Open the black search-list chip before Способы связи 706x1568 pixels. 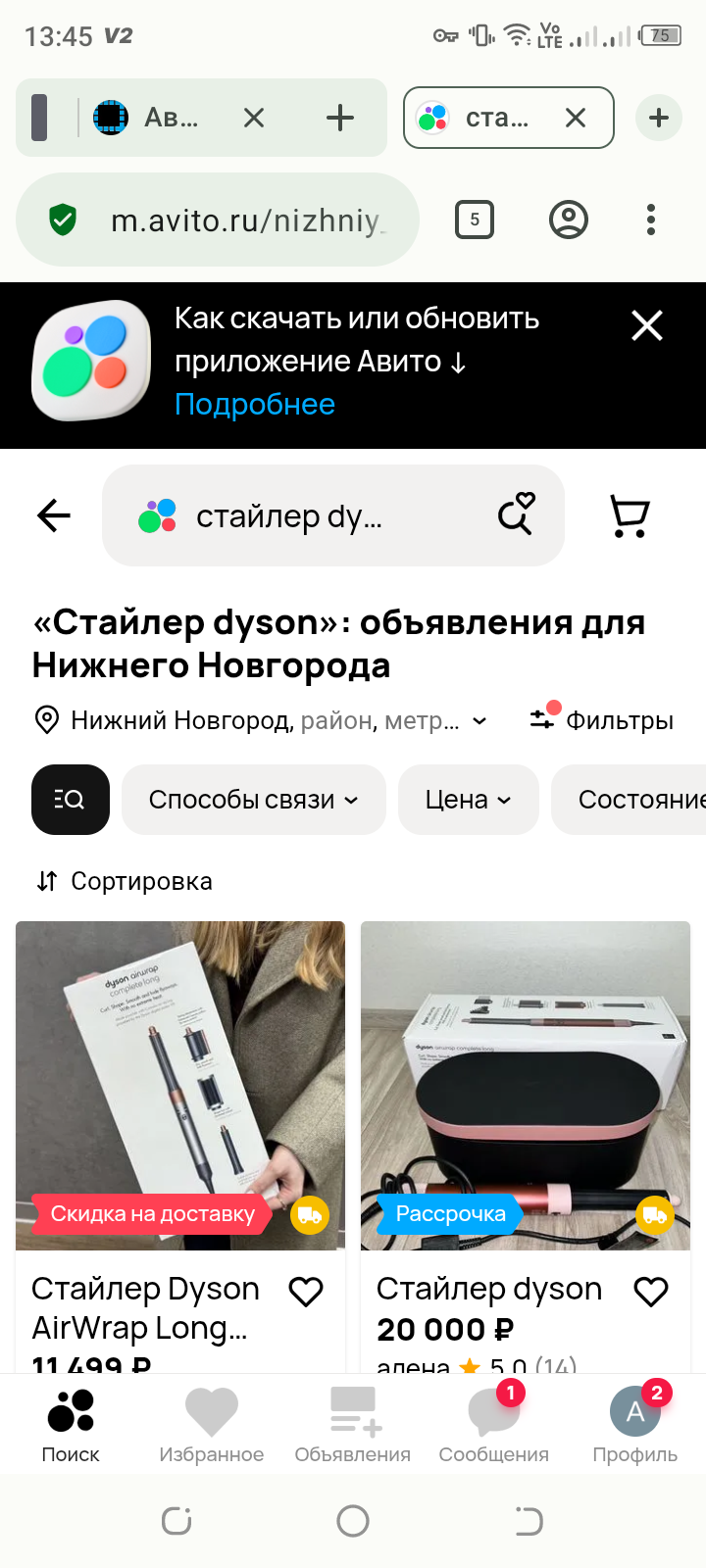coord(71,800)
